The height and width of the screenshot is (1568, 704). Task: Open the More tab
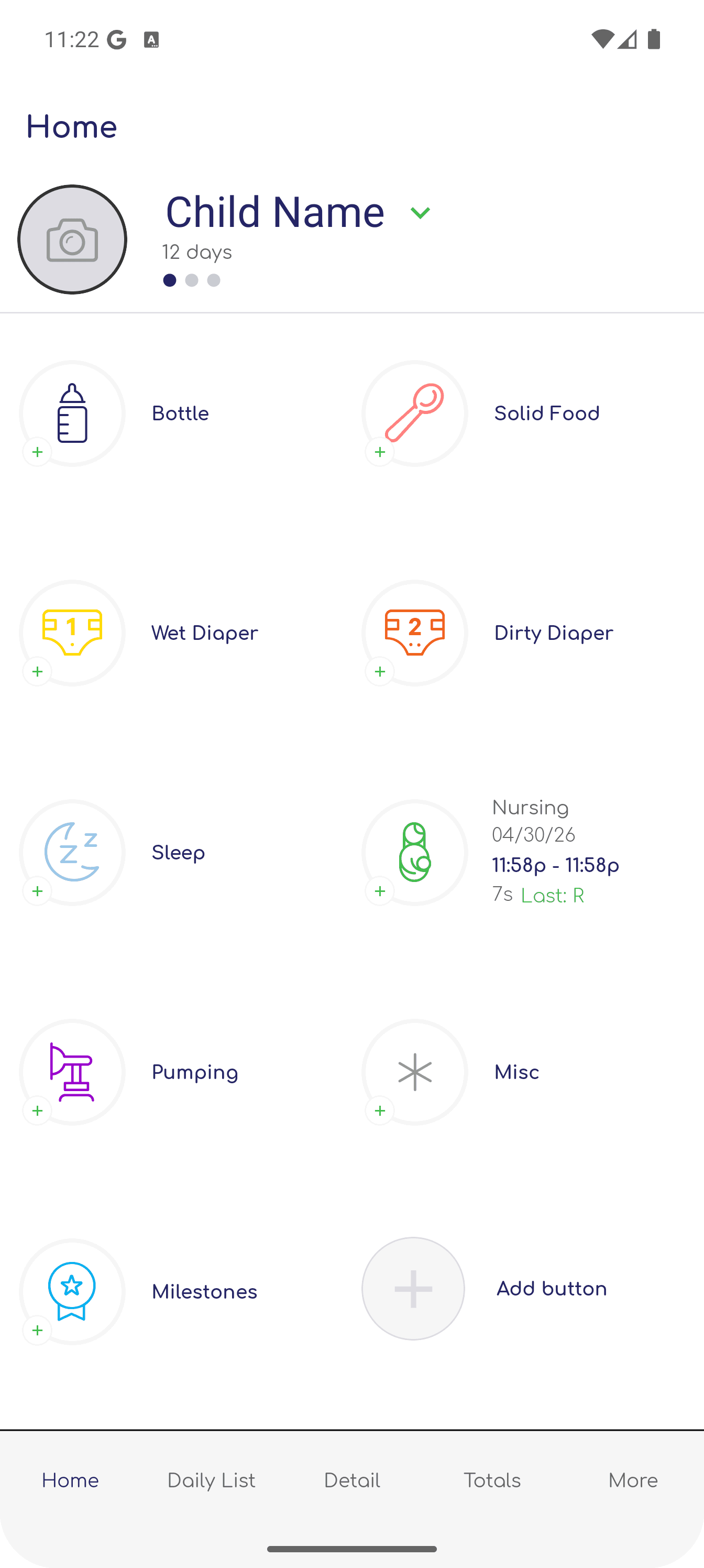(633, 1480)
